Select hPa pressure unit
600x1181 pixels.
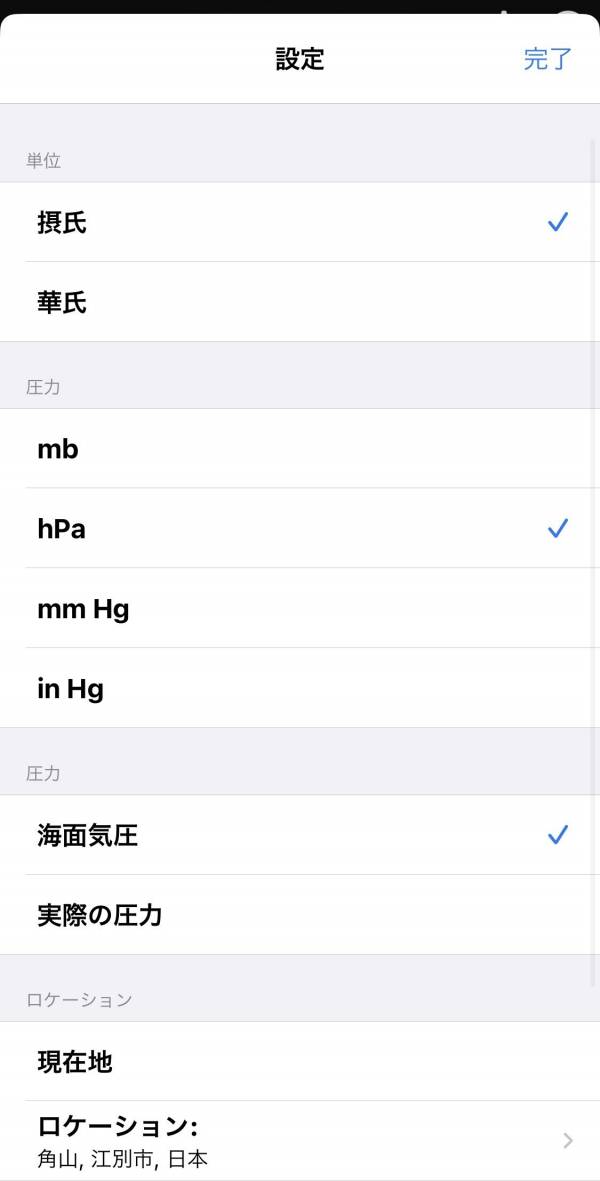[300, 529]
